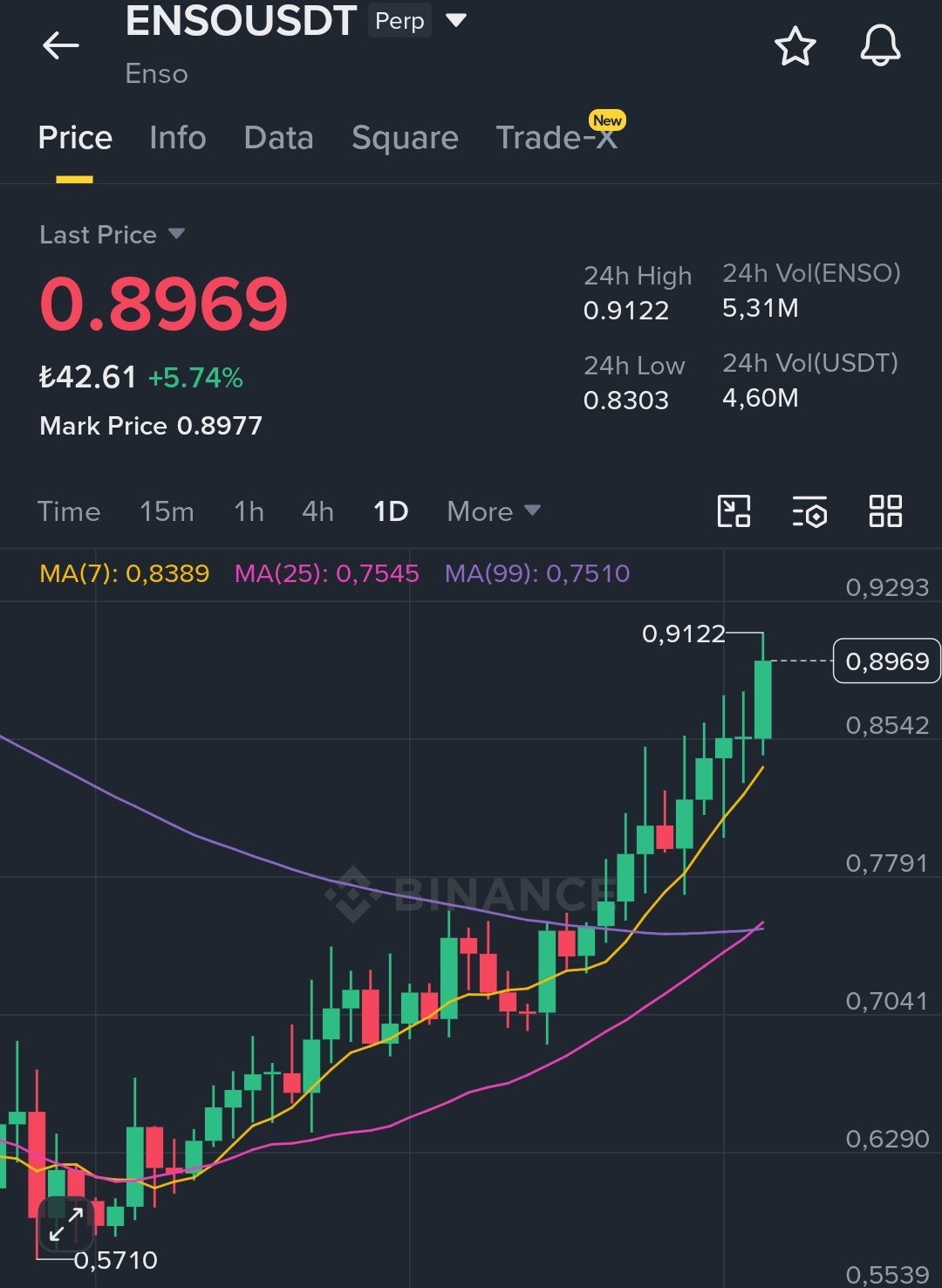The image size is (942, 1288).
Task: Open the ENSOUSDT Perp pair dropdown
Action: (x=456, y=20)
